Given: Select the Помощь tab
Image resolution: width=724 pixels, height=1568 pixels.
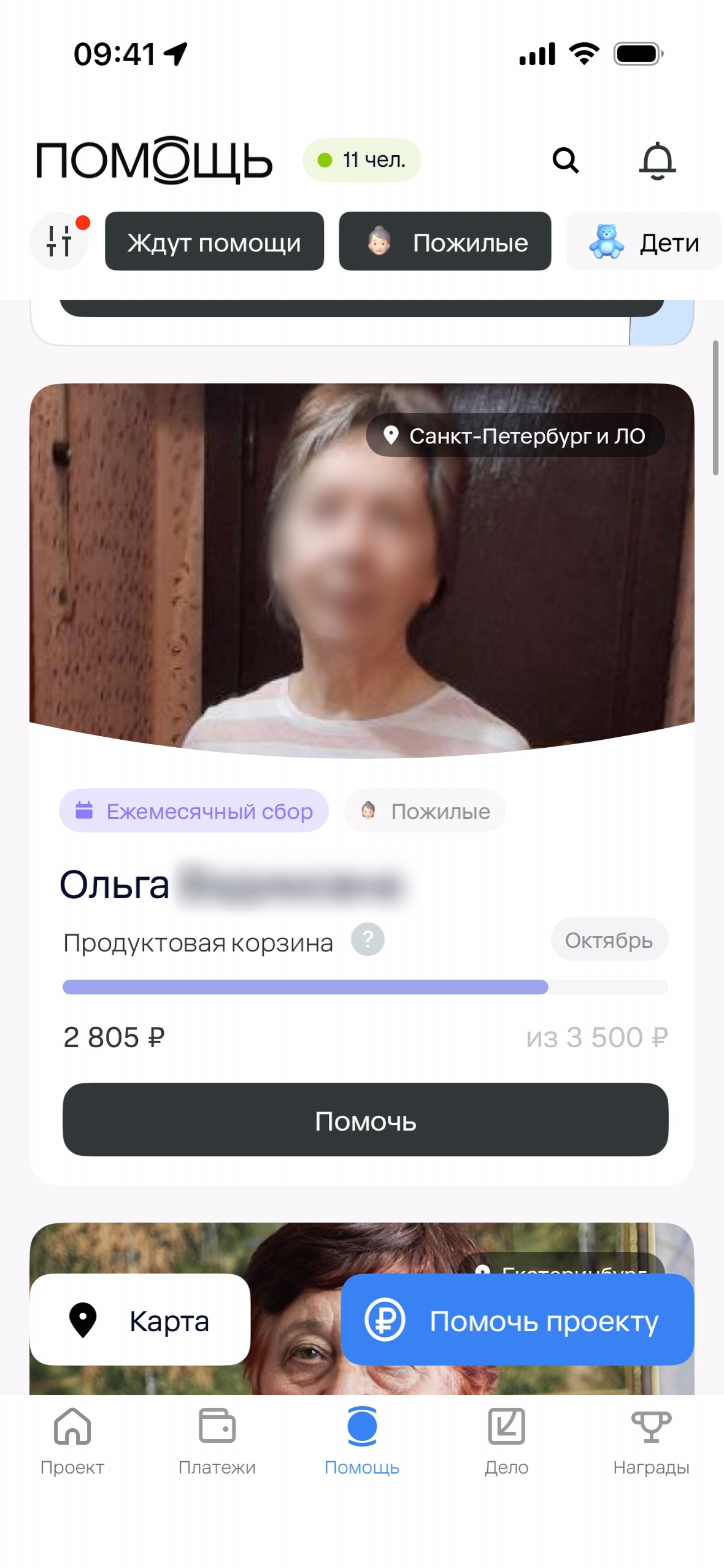Looking at the screenshot, I should [x=362, y=1441].
